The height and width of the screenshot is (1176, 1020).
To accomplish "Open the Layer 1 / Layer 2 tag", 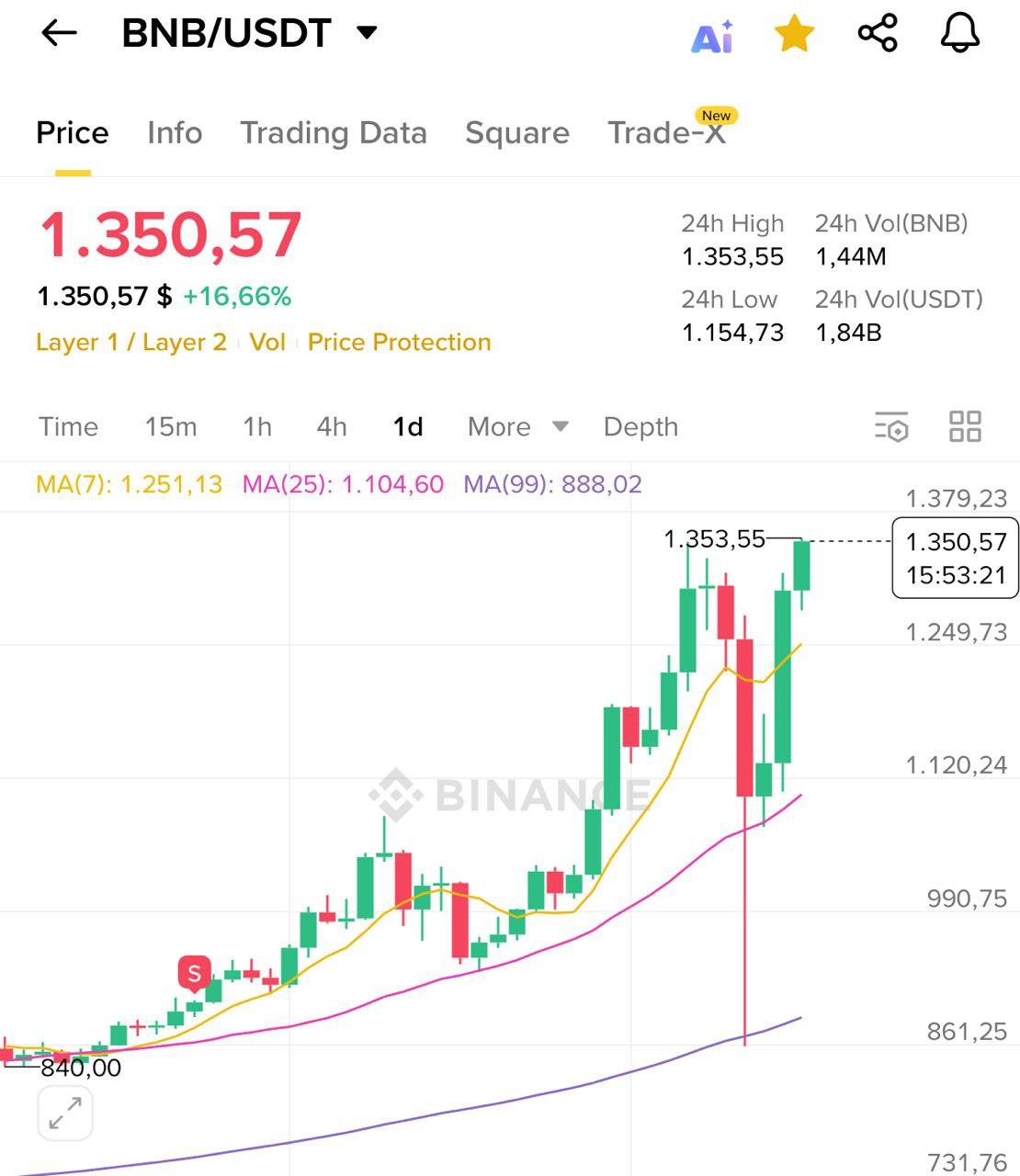I will 131,343.
